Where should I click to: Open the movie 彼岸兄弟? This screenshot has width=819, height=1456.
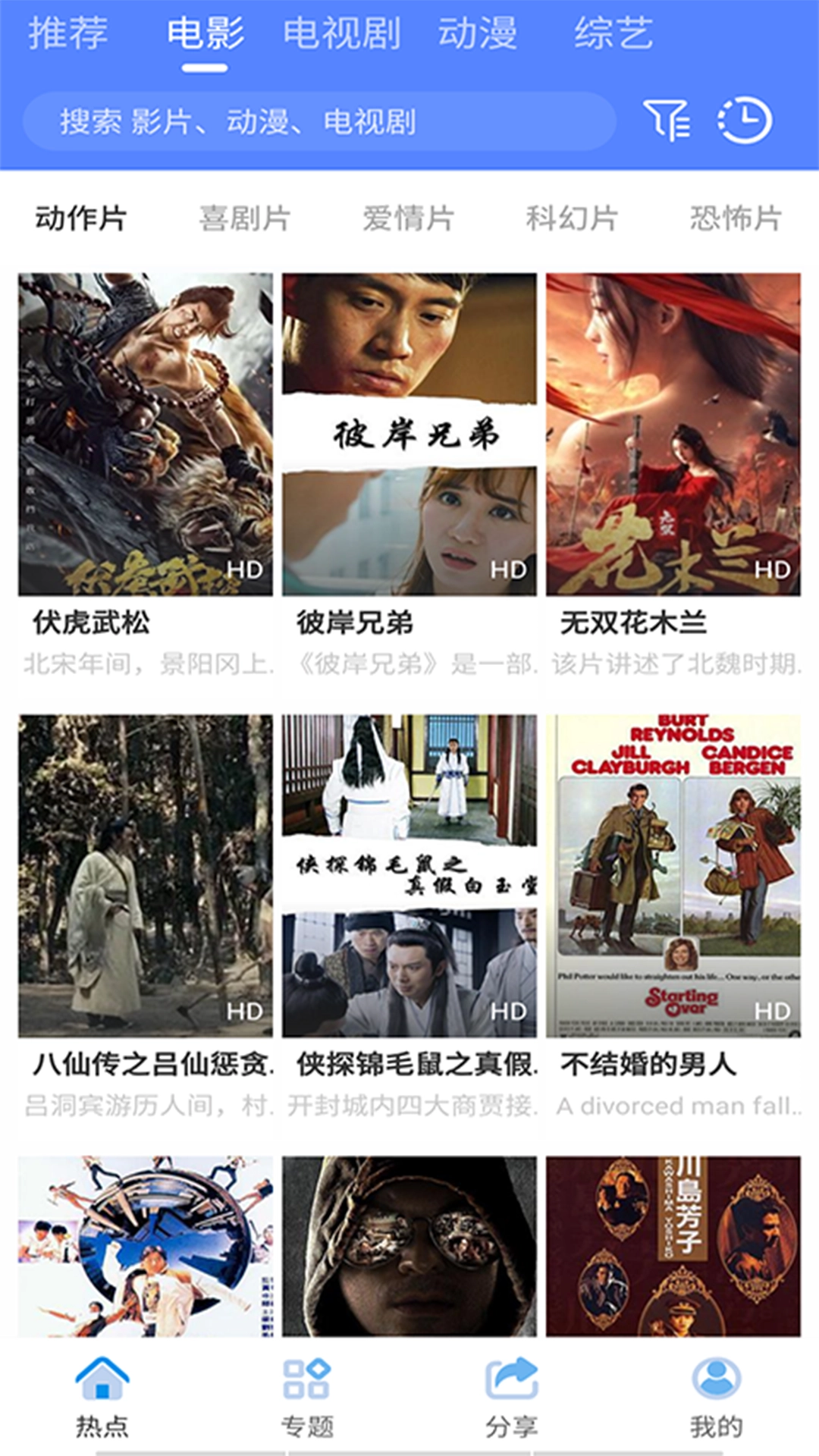click(409, 435)
